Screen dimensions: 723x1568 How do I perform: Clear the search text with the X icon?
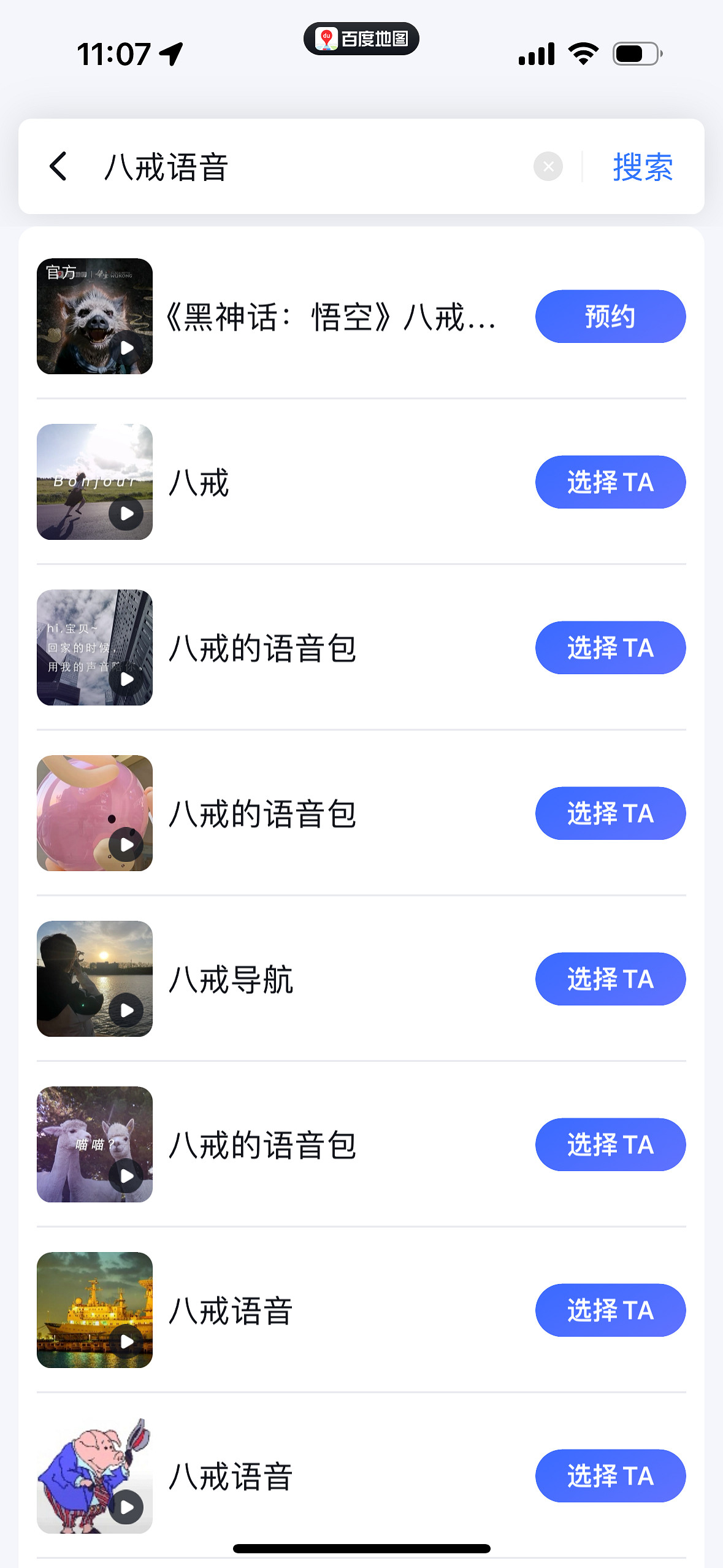tap(548, 166)
